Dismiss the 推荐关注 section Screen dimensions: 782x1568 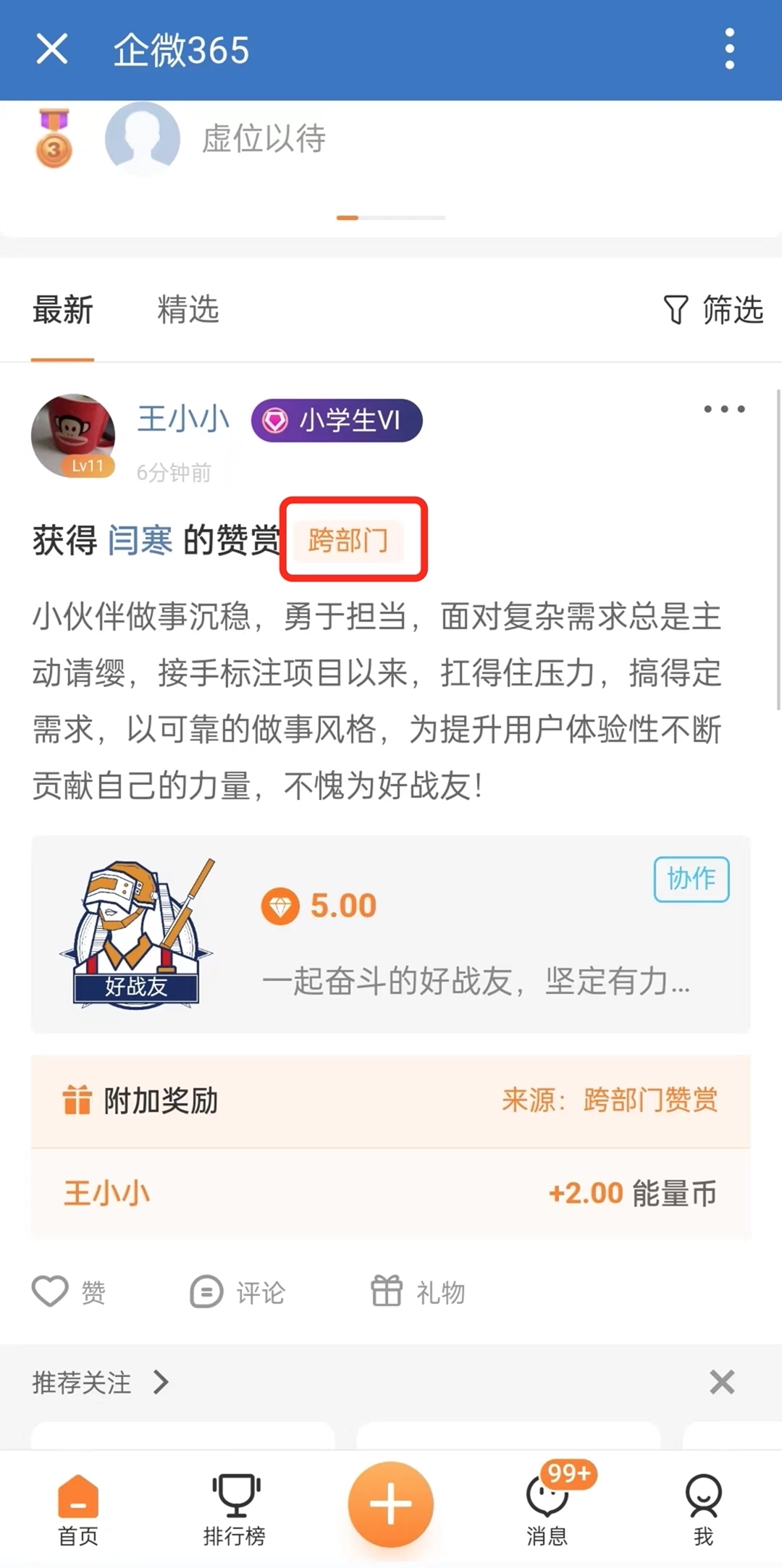click(722, 1383)
